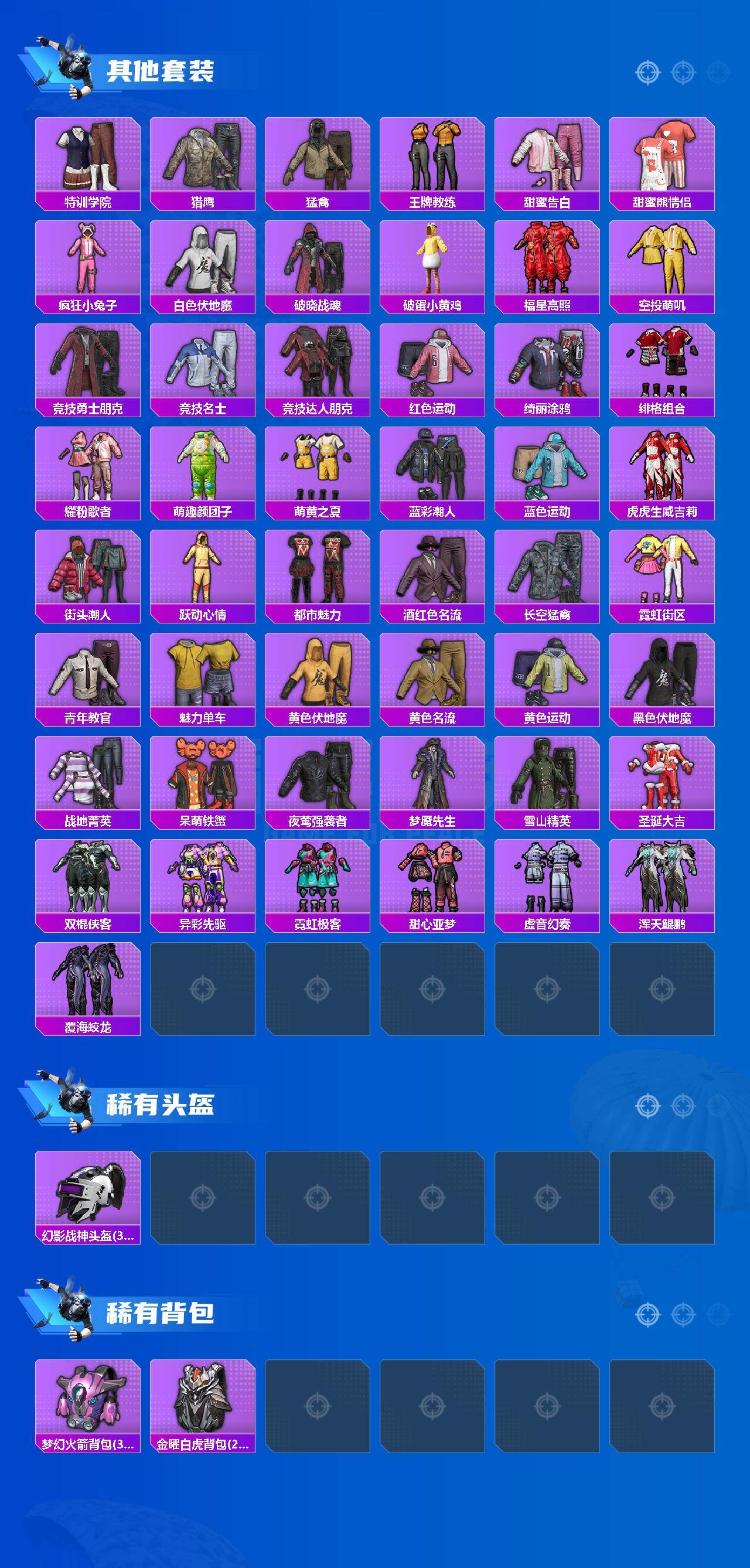
Task: View the 破蛋小黄鸡 chick outfit
Action: 432,263
